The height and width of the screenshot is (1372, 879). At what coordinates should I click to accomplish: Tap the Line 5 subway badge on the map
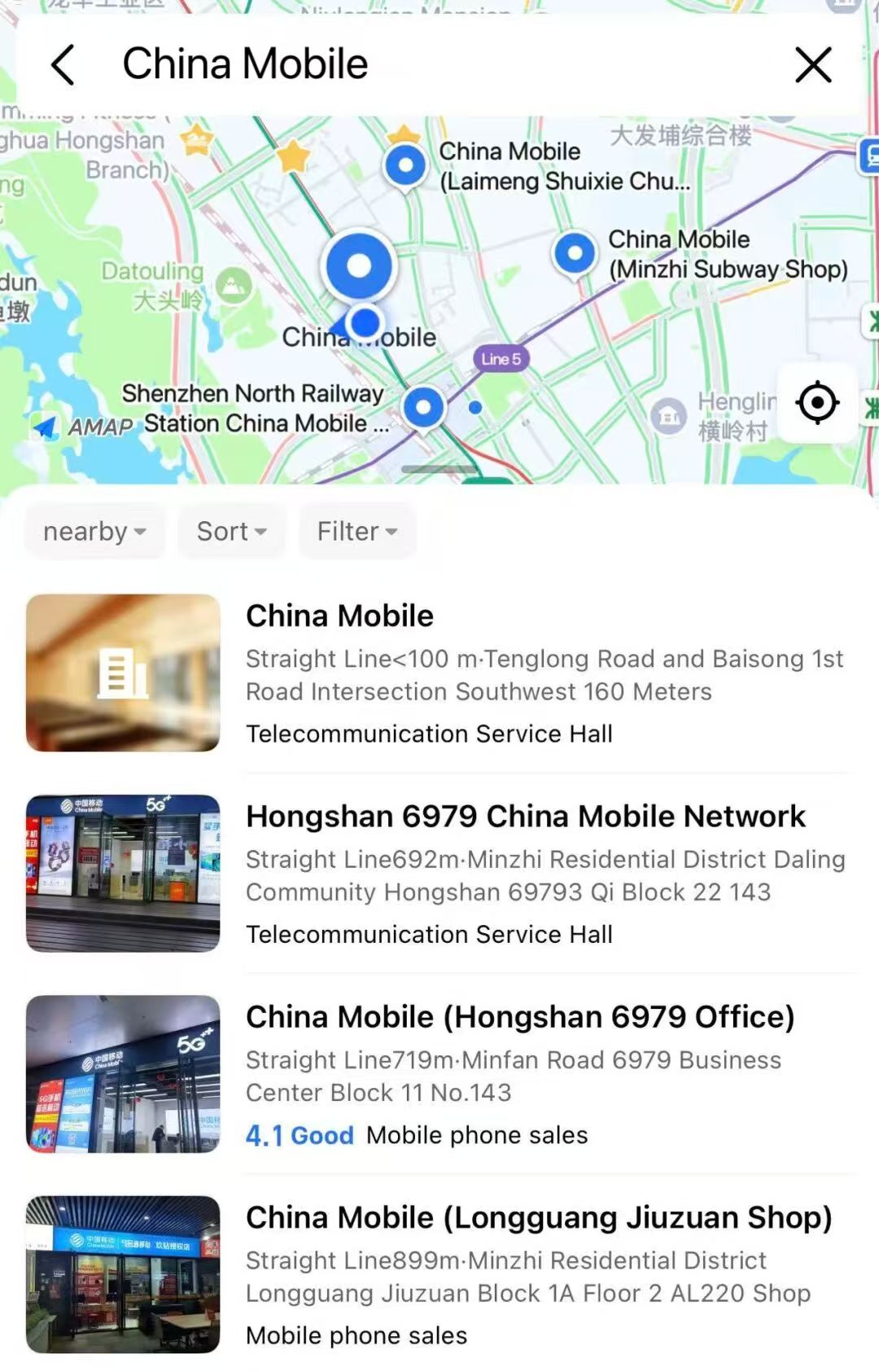pos(501,357)
